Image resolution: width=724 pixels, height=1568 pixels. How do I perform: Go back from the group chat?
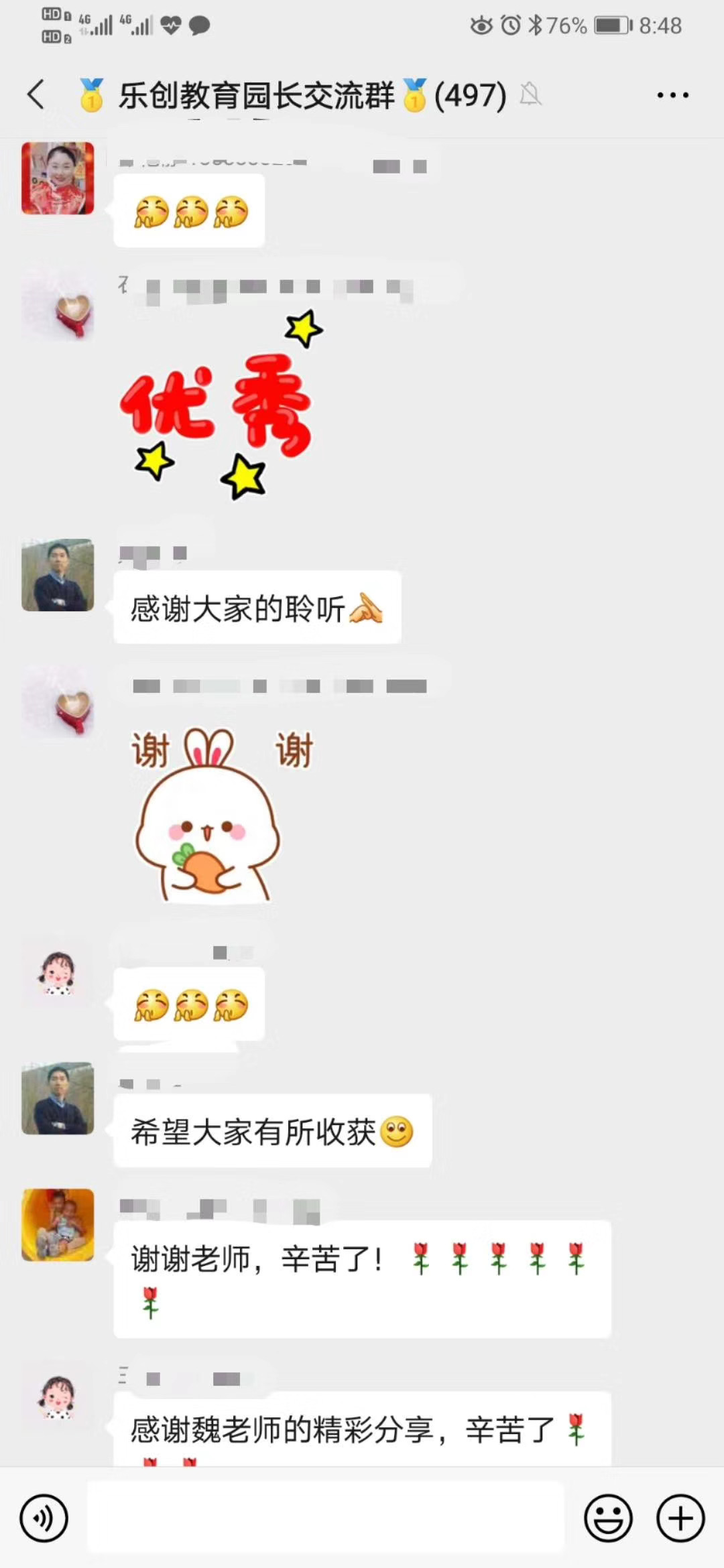point(36,94)
